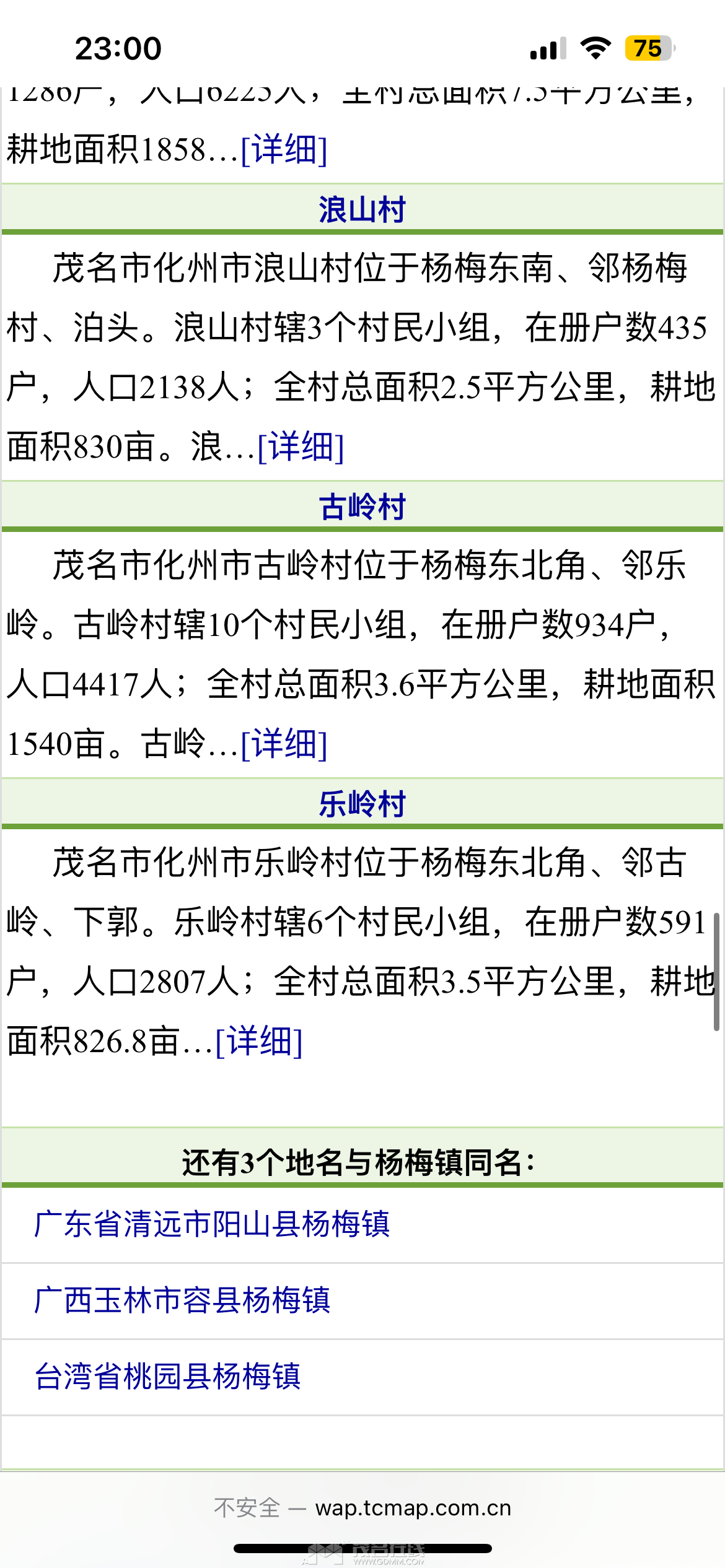Open the 浪山村 village heading link

pyautogui.click(x=362, y=209)
